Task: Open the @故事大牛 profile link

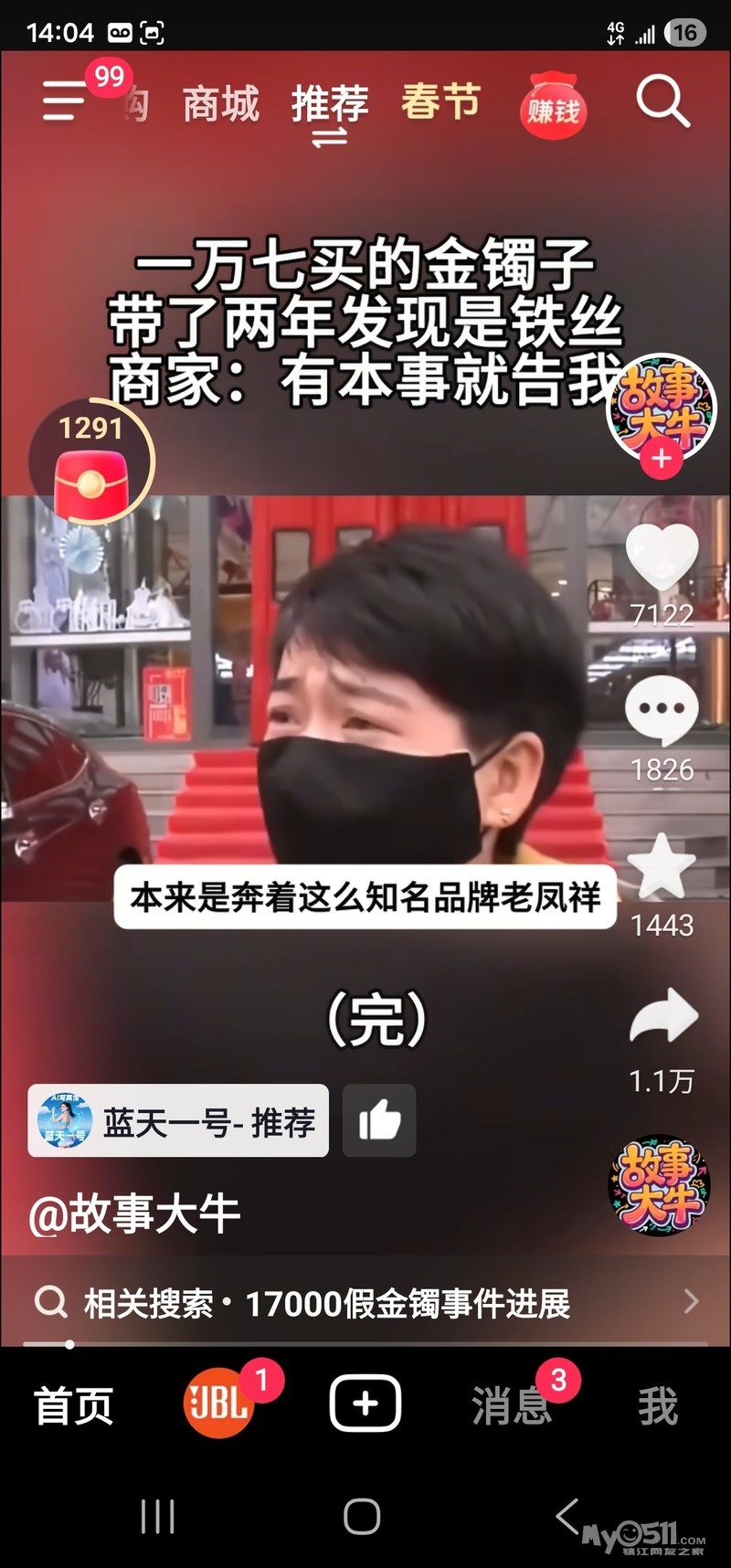Action: pos(135,1214)
